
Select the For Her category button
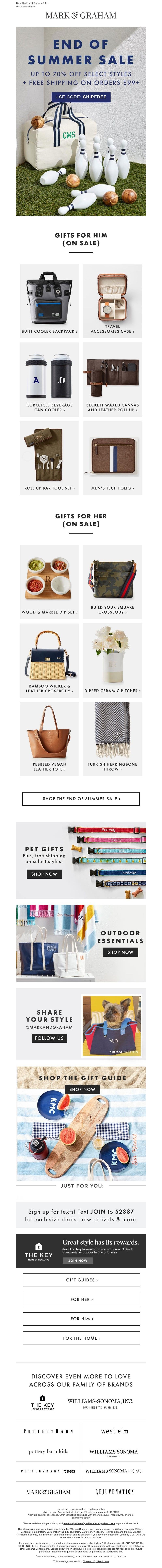pos(81,1282)
